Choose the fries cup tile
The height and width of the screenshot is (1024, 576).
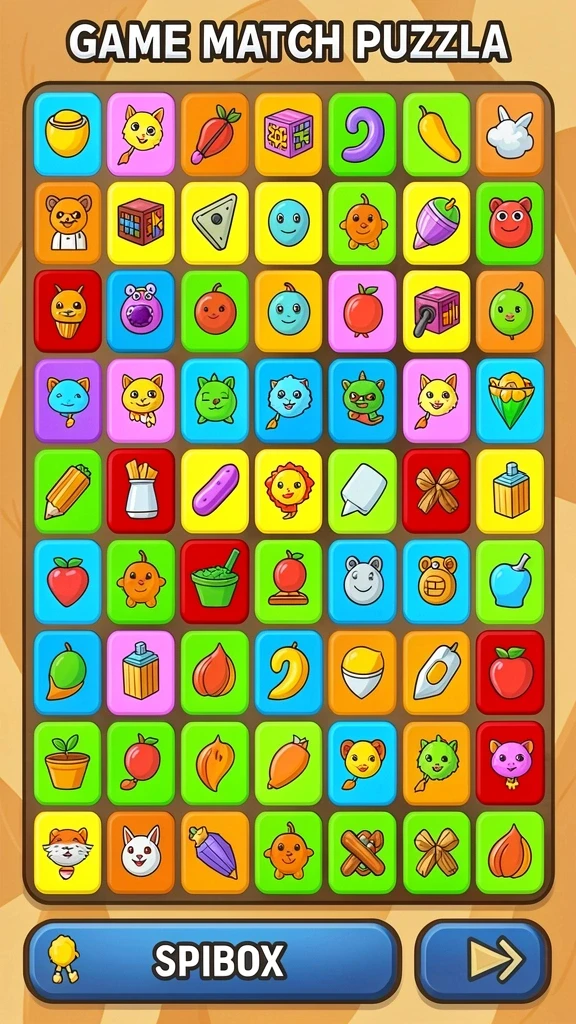coord(141,491)
